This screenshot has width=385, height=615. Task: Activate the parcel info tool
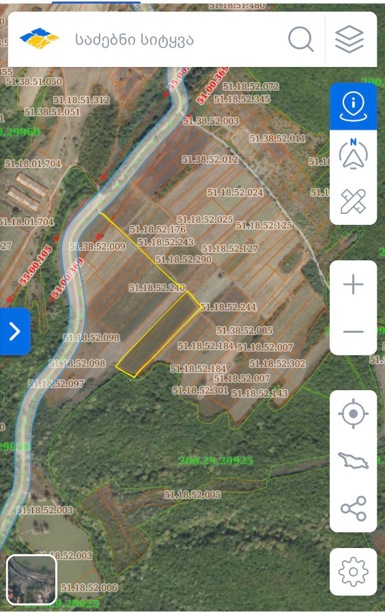coord(353,106)
